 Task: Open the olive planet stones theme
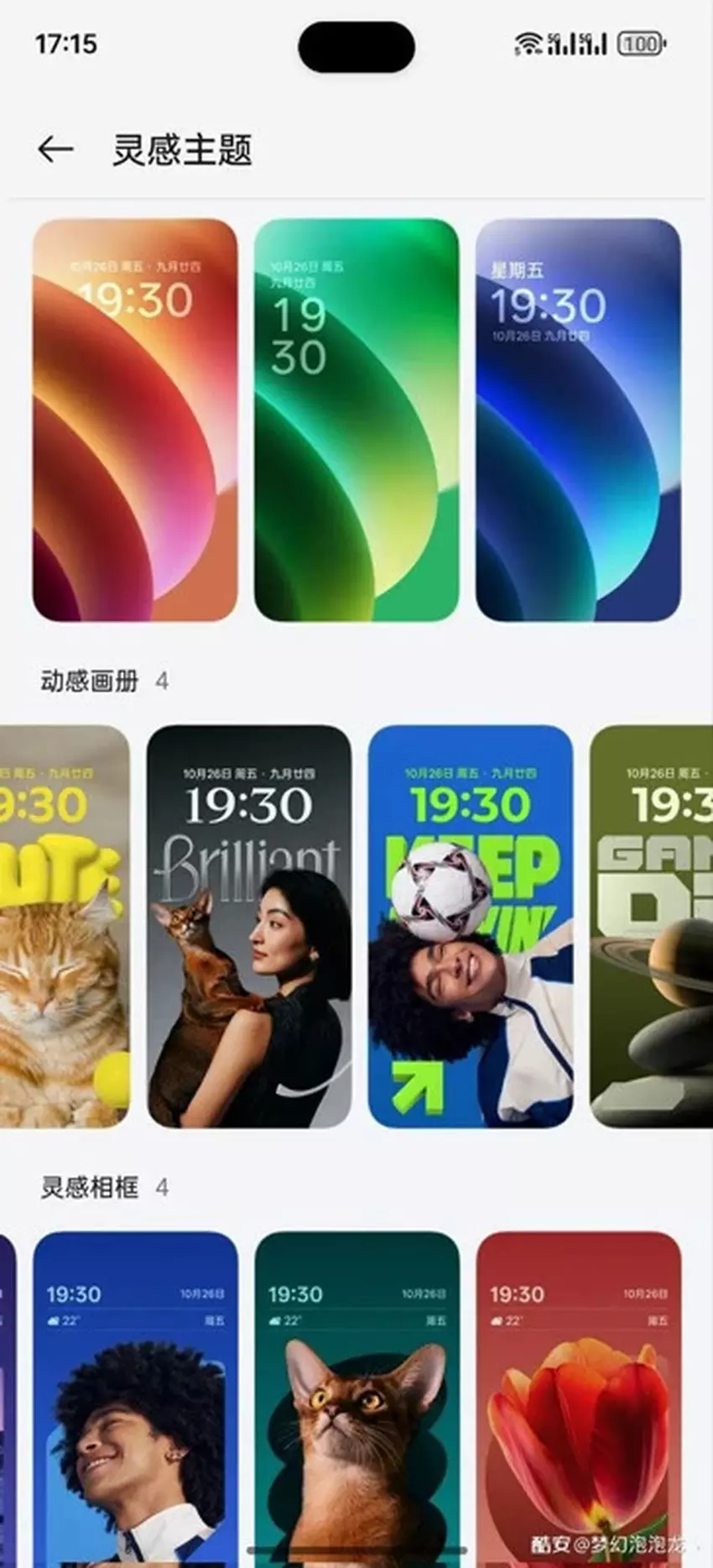pyautogui.click(x=653, y=926)
